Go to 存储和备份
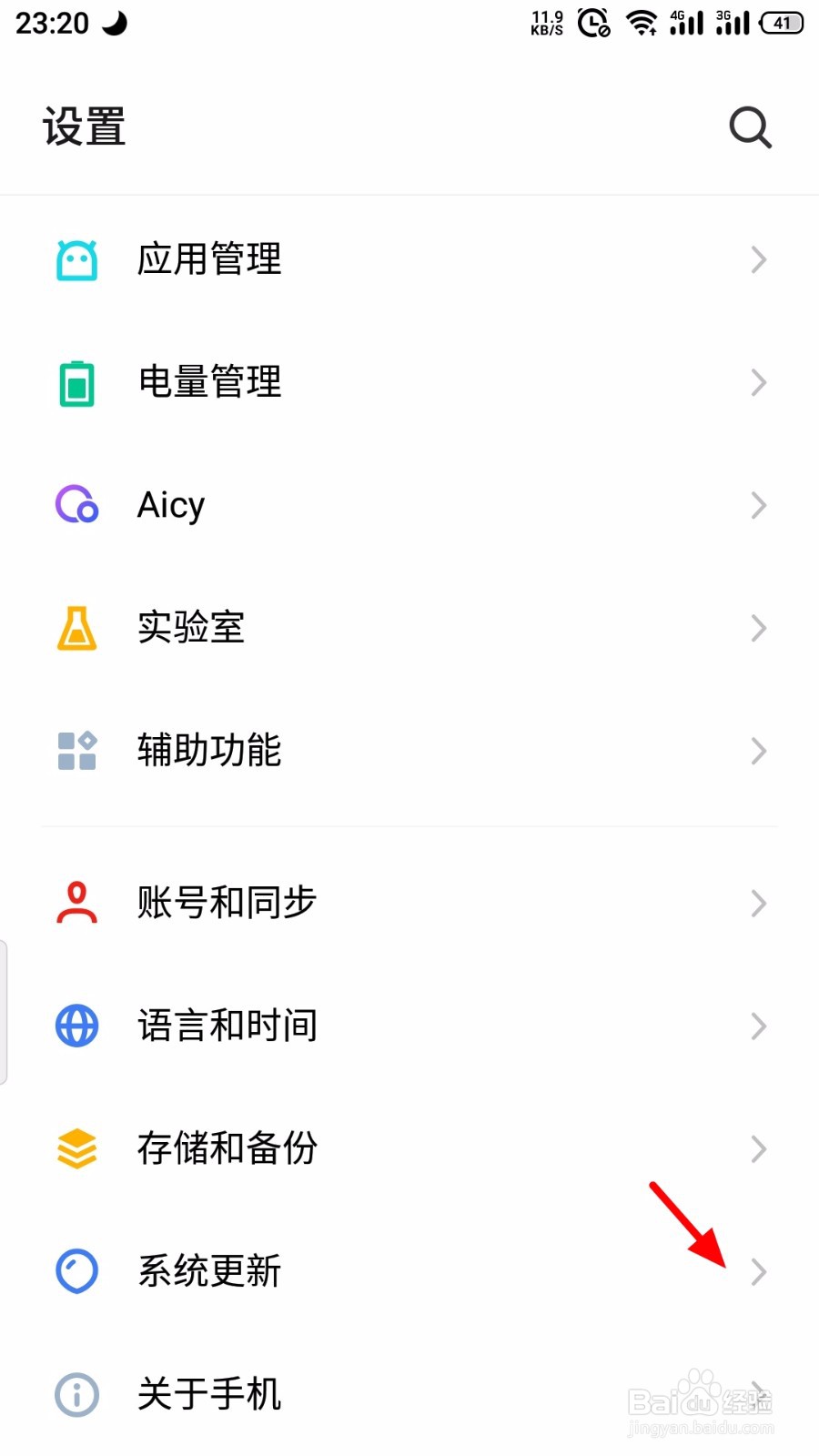Screen dimensions: 819x1456 227,1148
